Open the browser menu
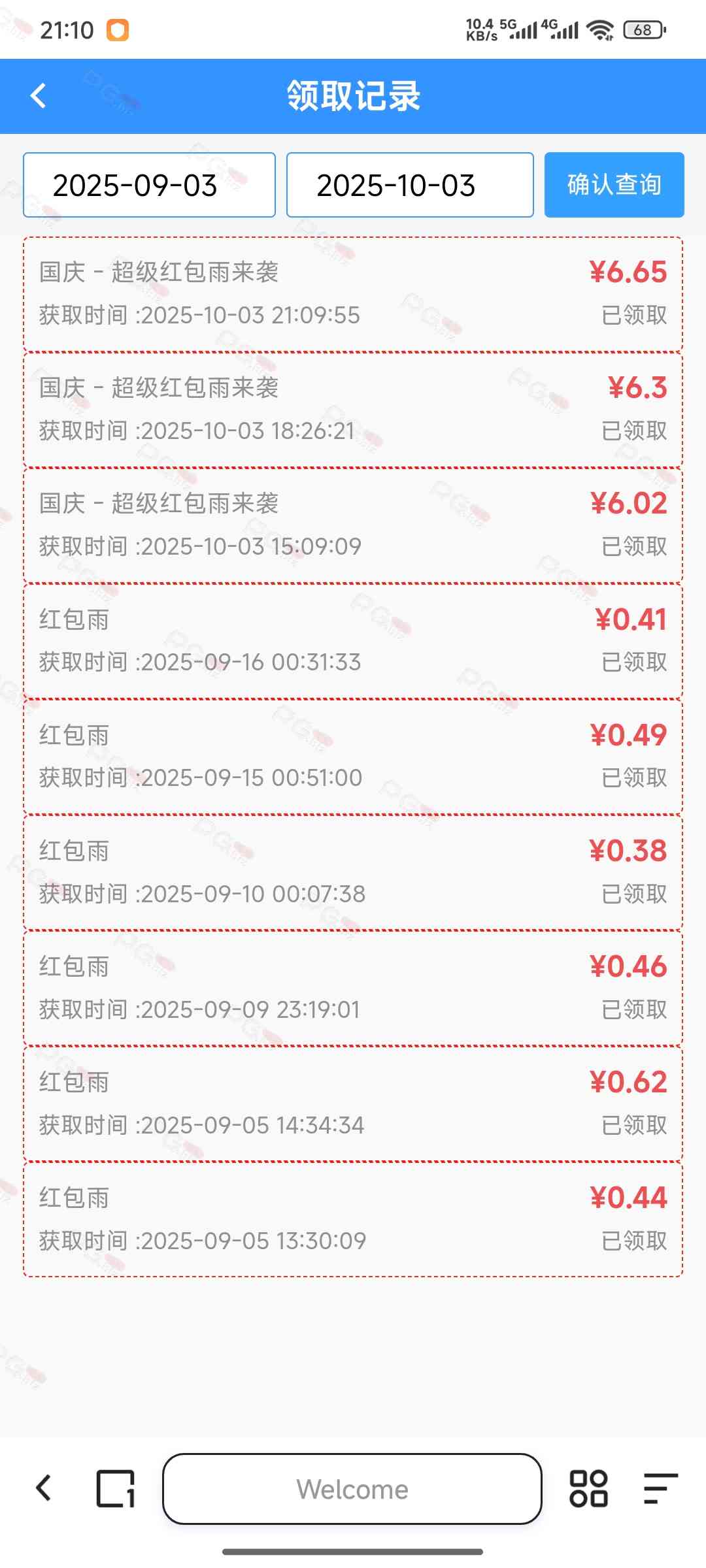 point(660,1488)
